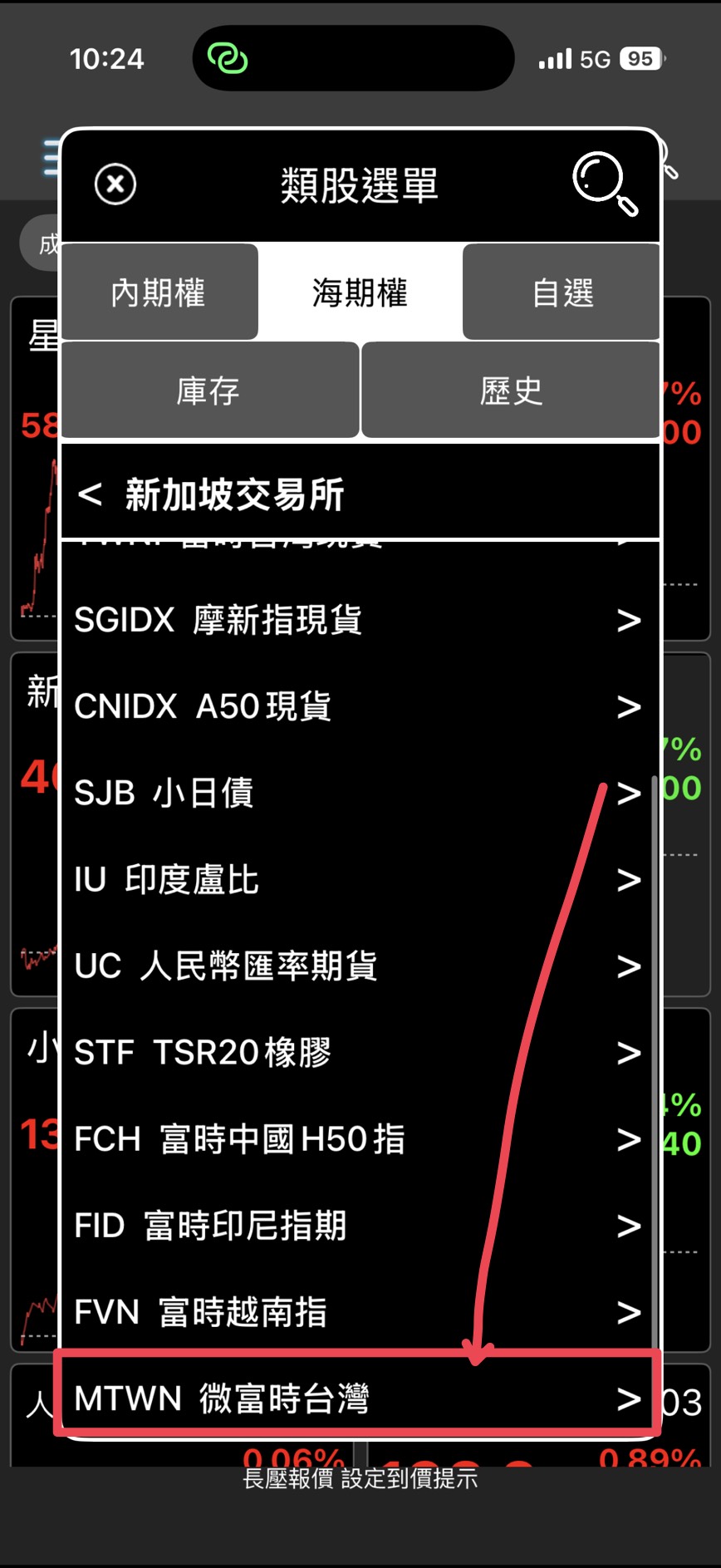Screen dimensions: 721x1568
Task: Open the 歷史 tab
Action: coord(511,391)
